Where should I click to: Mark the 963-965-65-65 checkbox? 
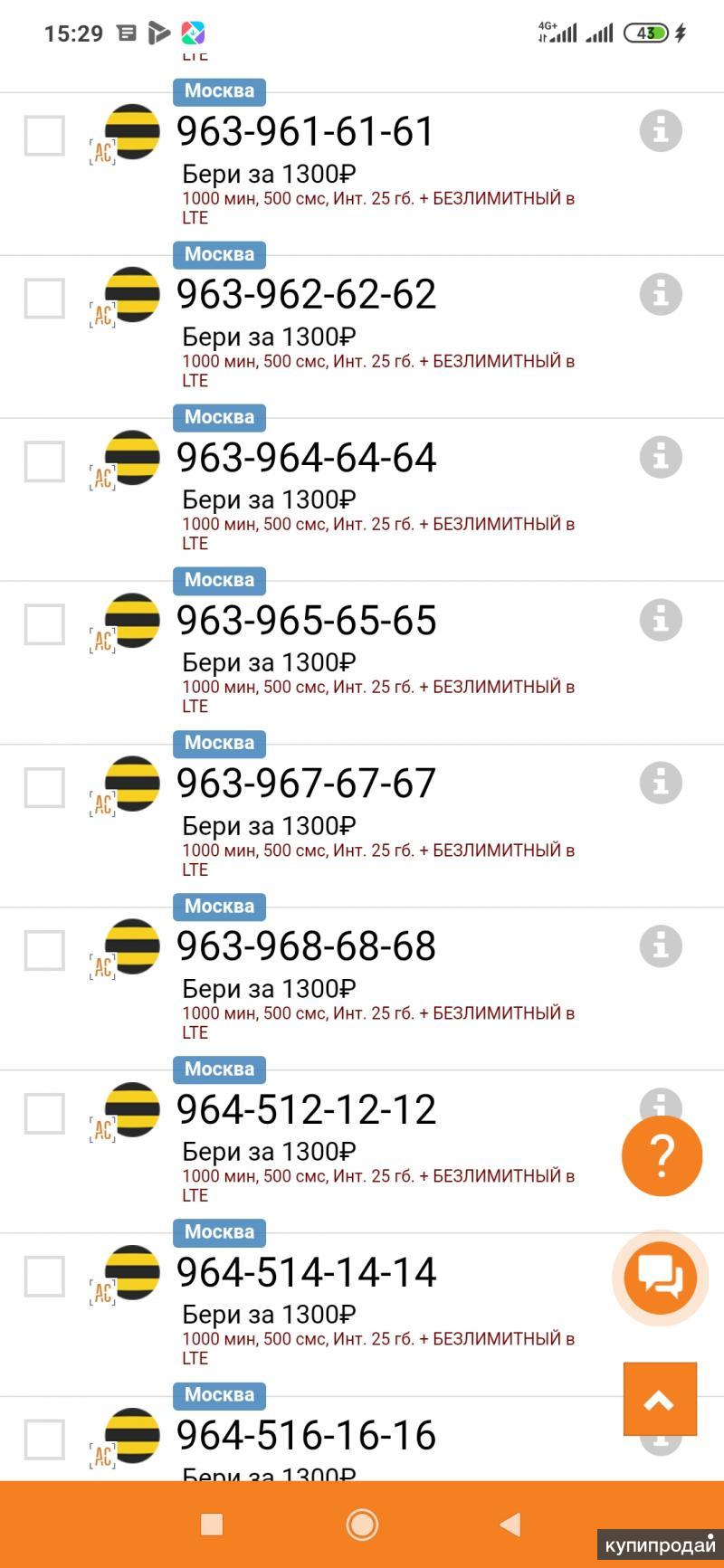(44, 624)
